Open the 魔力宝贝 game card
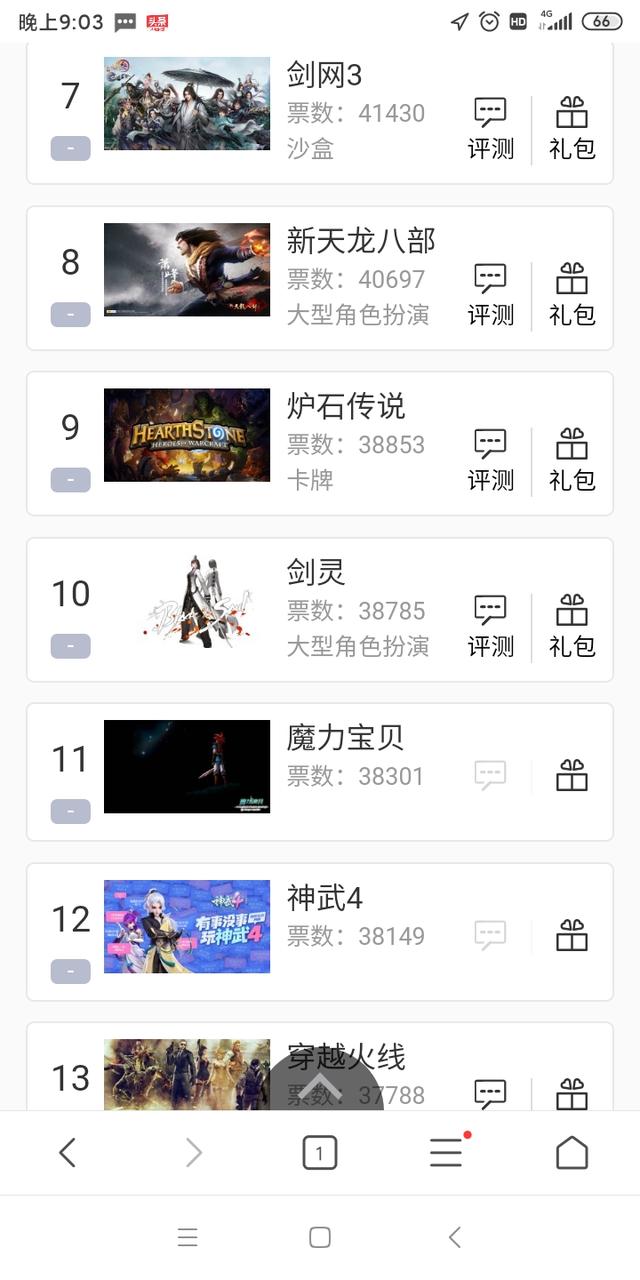The width and height of the screenshot is (640, 1280). [345, 738]
